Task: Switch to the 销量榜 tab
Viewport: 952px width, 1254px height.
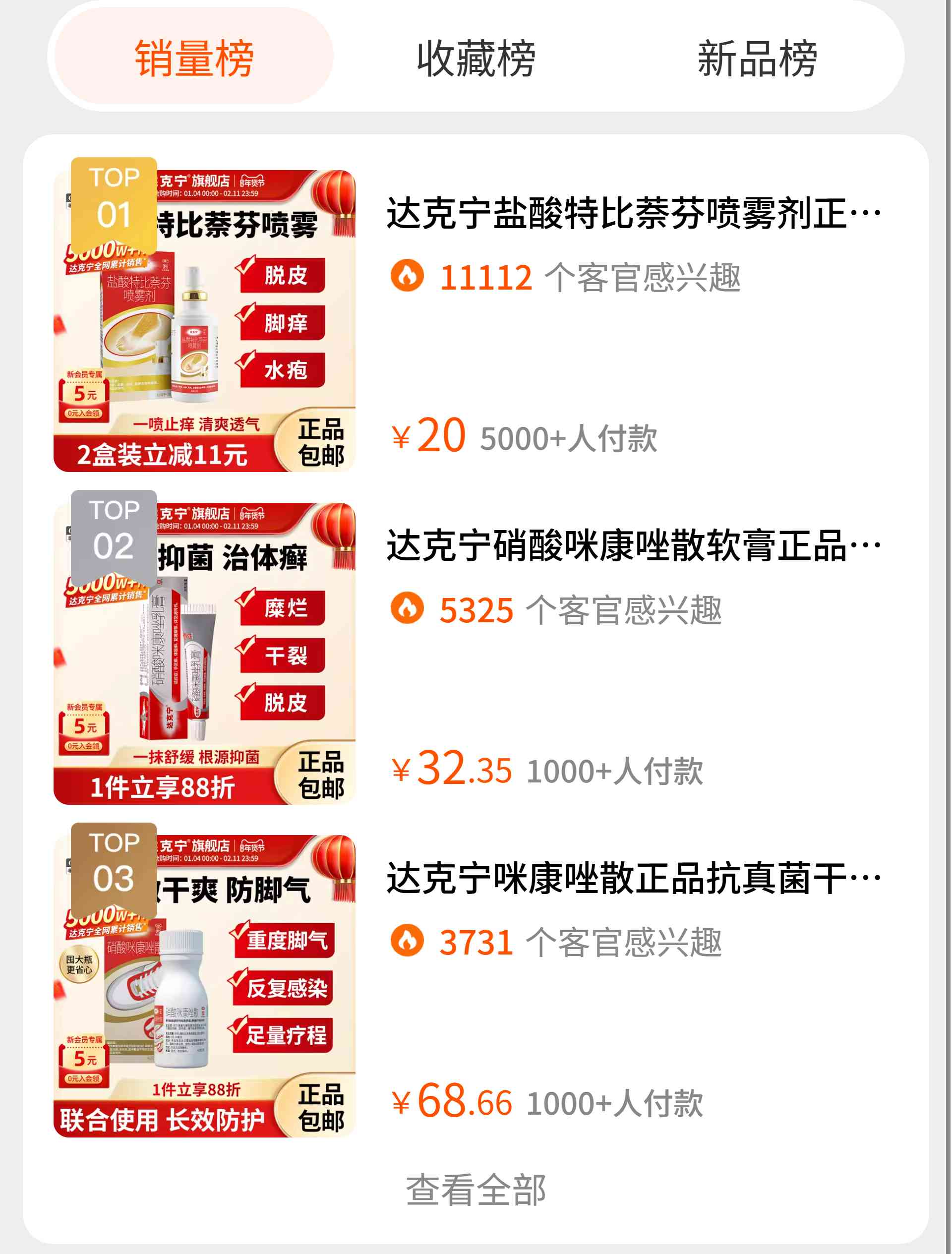Action: coord(193,58)
